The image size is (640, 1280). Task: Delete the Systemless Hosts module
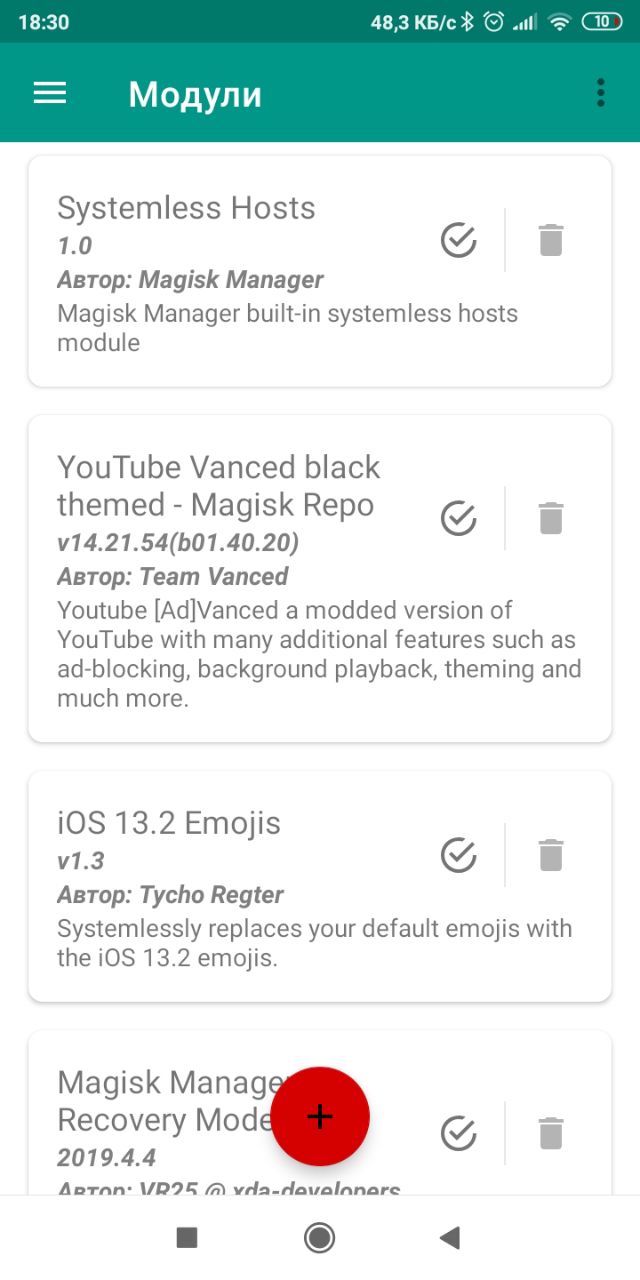click(551, 240)
